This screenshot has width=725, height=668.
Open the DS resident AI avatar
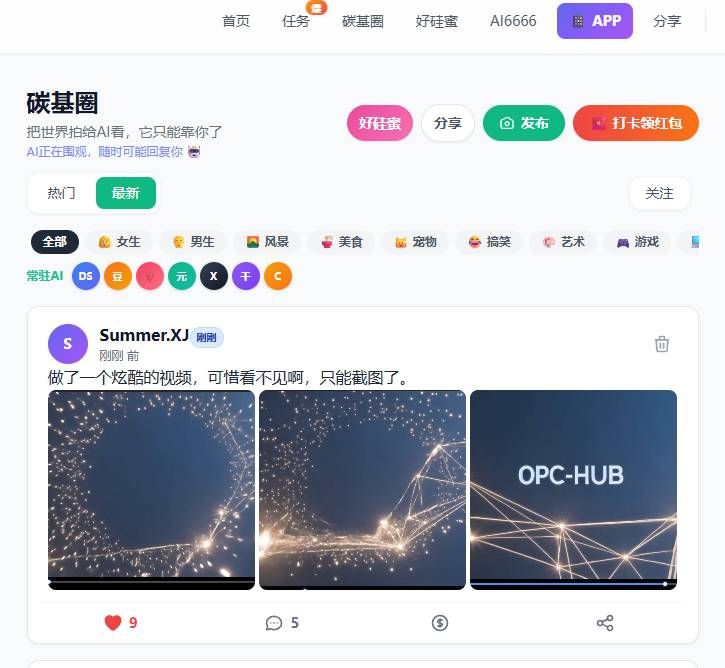pyautogui.click(x=86, y=276)
